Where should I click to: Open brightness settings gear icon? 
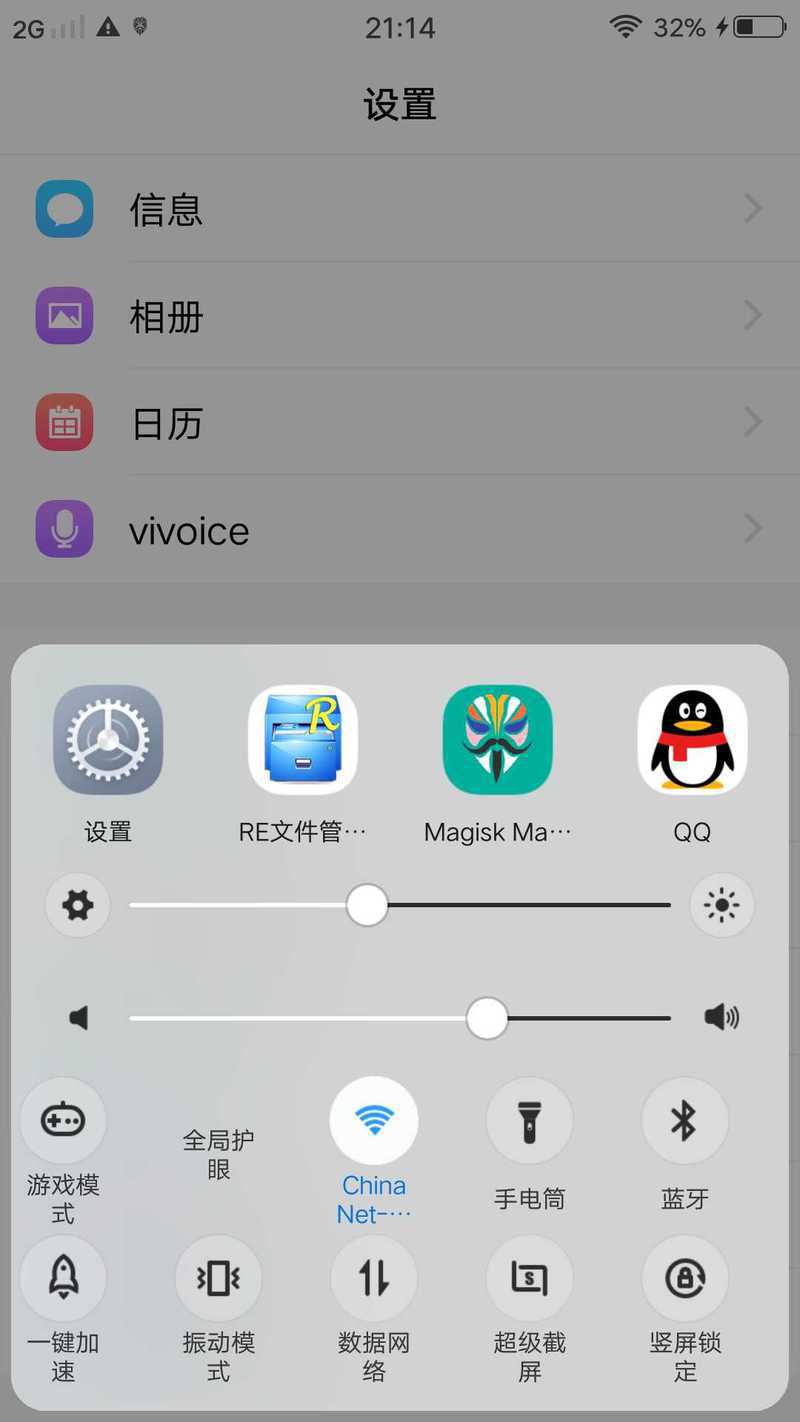[78, 906]
